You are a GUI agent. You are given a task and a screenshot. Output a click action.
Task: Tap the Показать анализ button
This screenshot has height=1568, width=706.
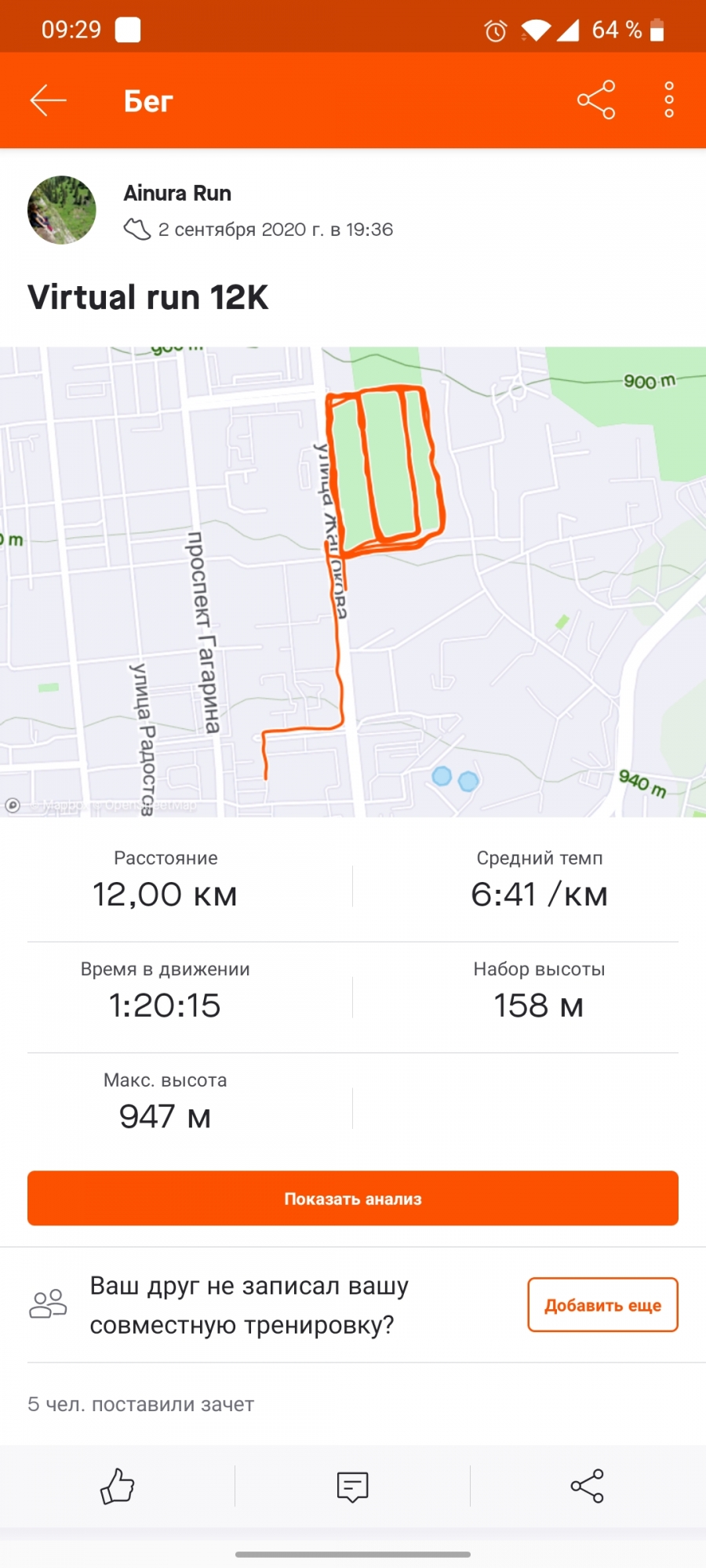tap(353, 1198)
